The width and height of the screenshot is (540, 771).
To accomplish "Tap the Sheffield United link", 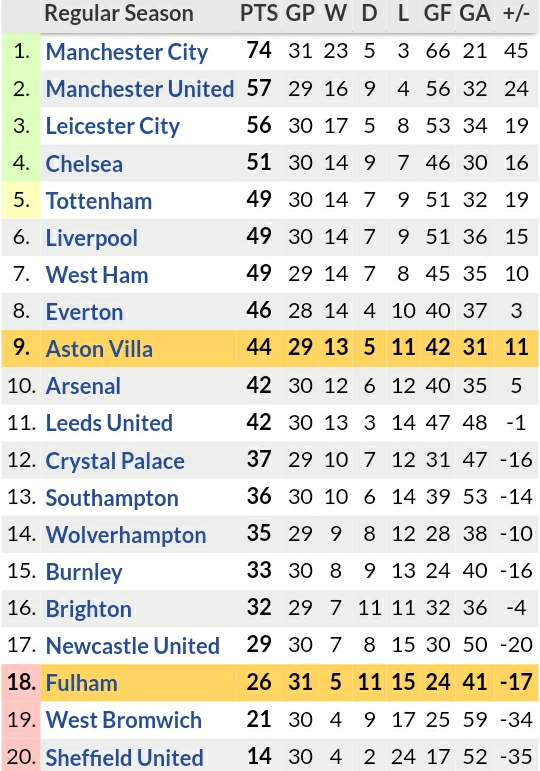I will (124, 757).
